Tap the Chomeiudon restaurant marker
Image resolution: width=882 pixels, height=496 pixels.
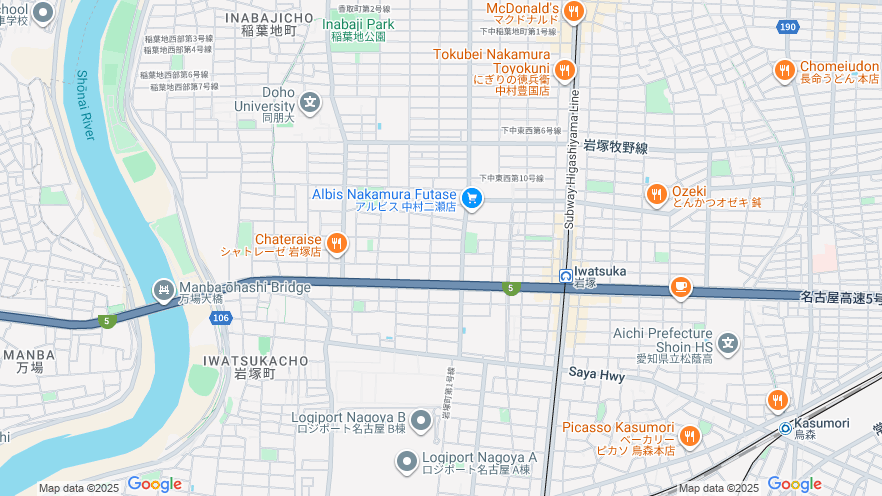784,70
